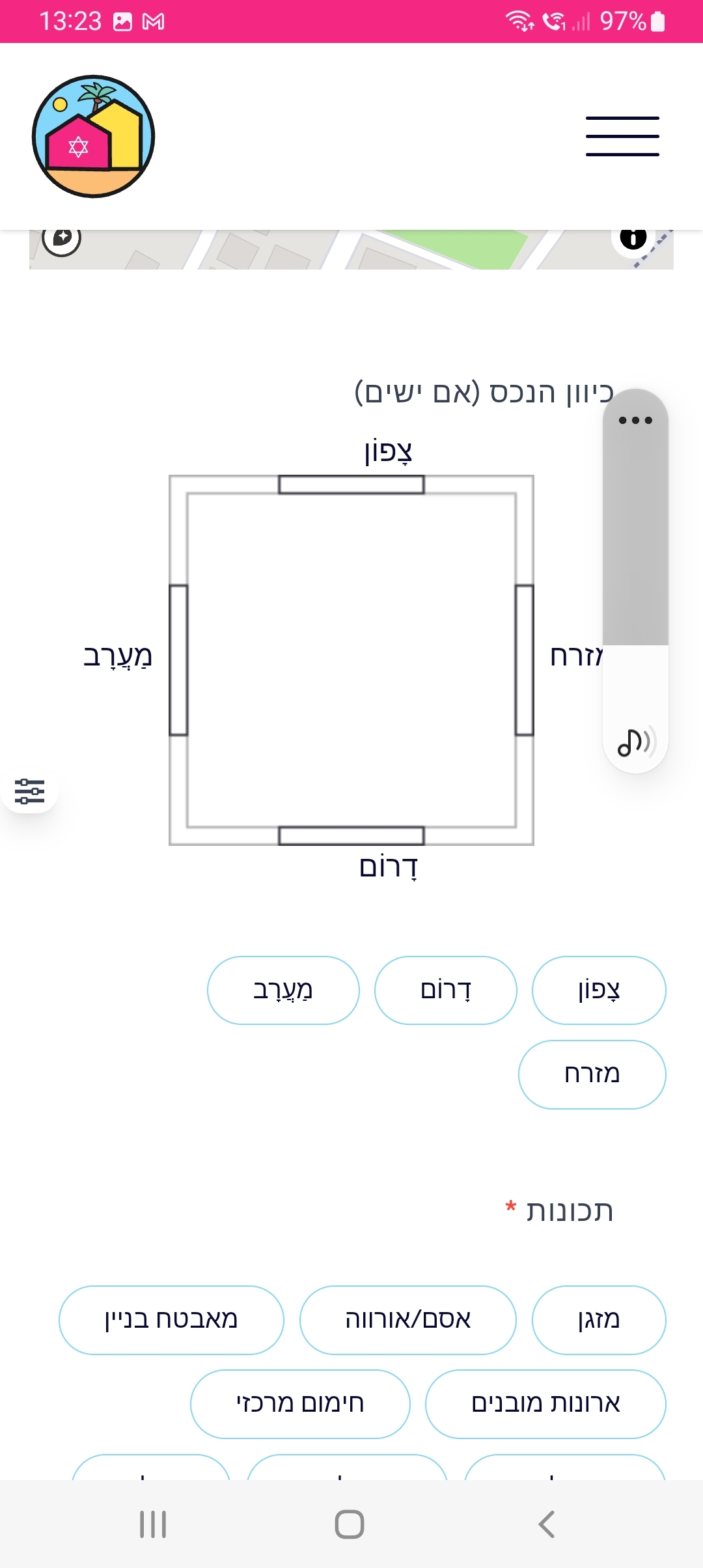Select the צפון direction chip
The height and width of the screenshot is (1568, 703).
pos(599,990)
